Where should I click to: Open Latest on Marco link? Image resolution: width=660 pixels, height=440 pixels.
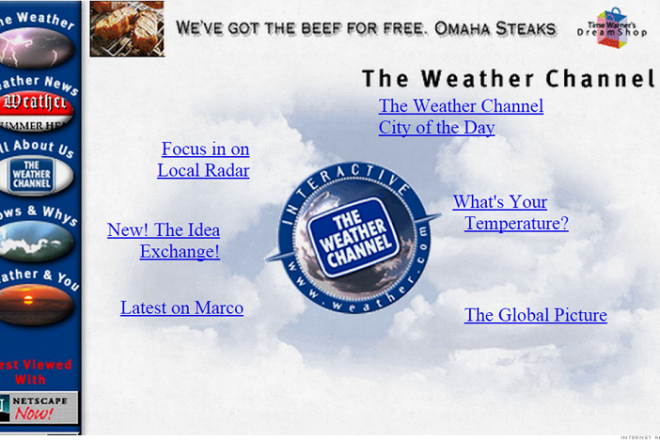tap(181, 308)
